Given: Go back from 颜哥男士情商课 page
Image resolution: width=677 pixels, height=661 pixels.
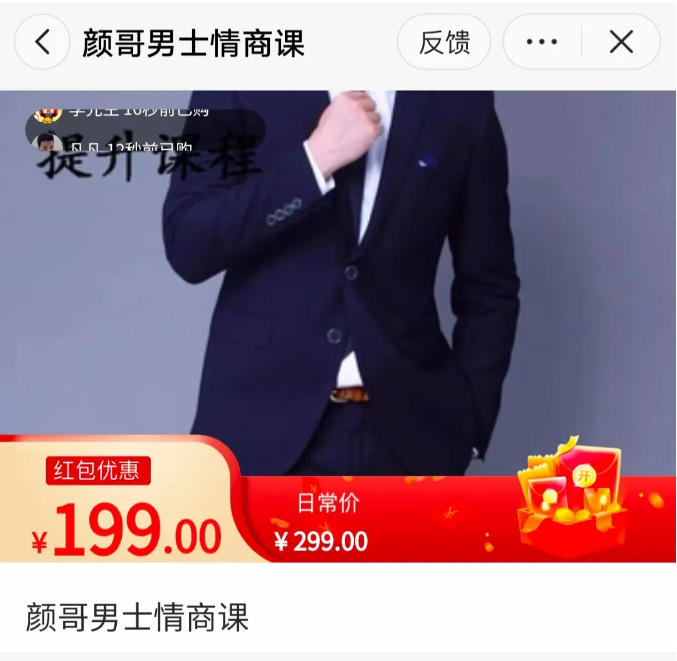Looking at the screenshot, I should (x=42, y=42).
